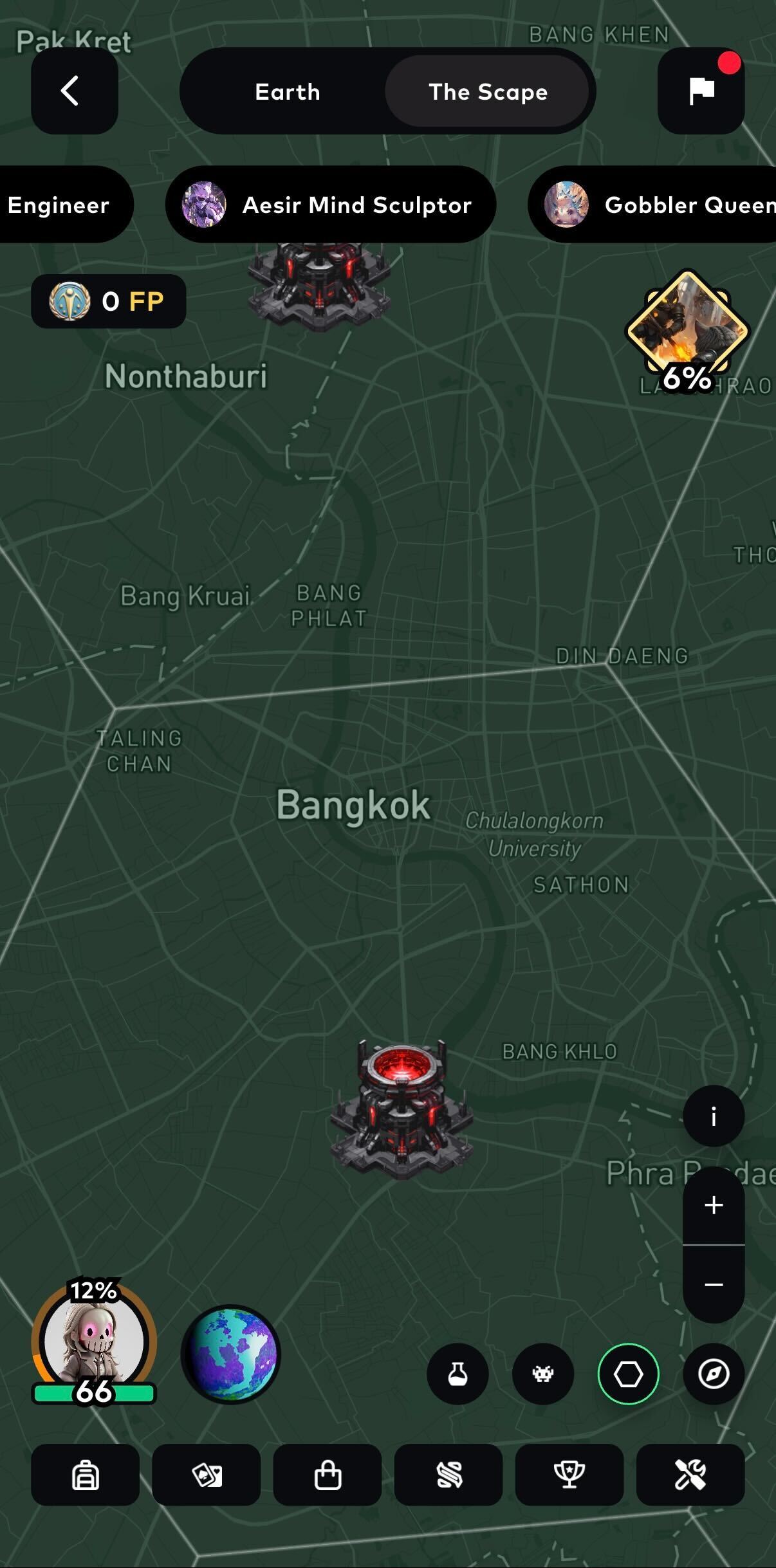This screenshot has height=1568, width=776.
Task: Open the pixel invader arcade icon
Action: pos(543,1374)
